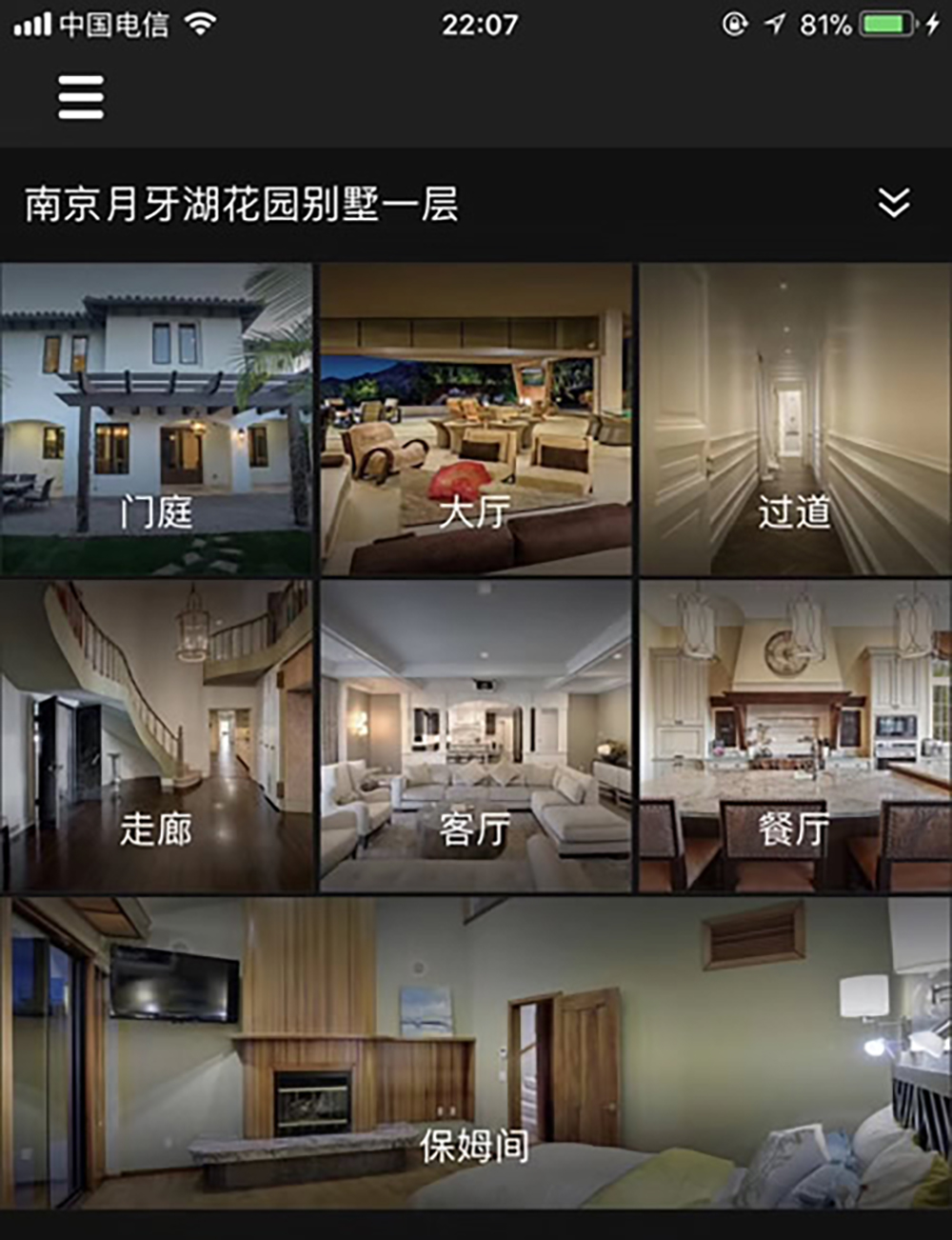Open the 门庭 room tile

click(x=156, y=420)
